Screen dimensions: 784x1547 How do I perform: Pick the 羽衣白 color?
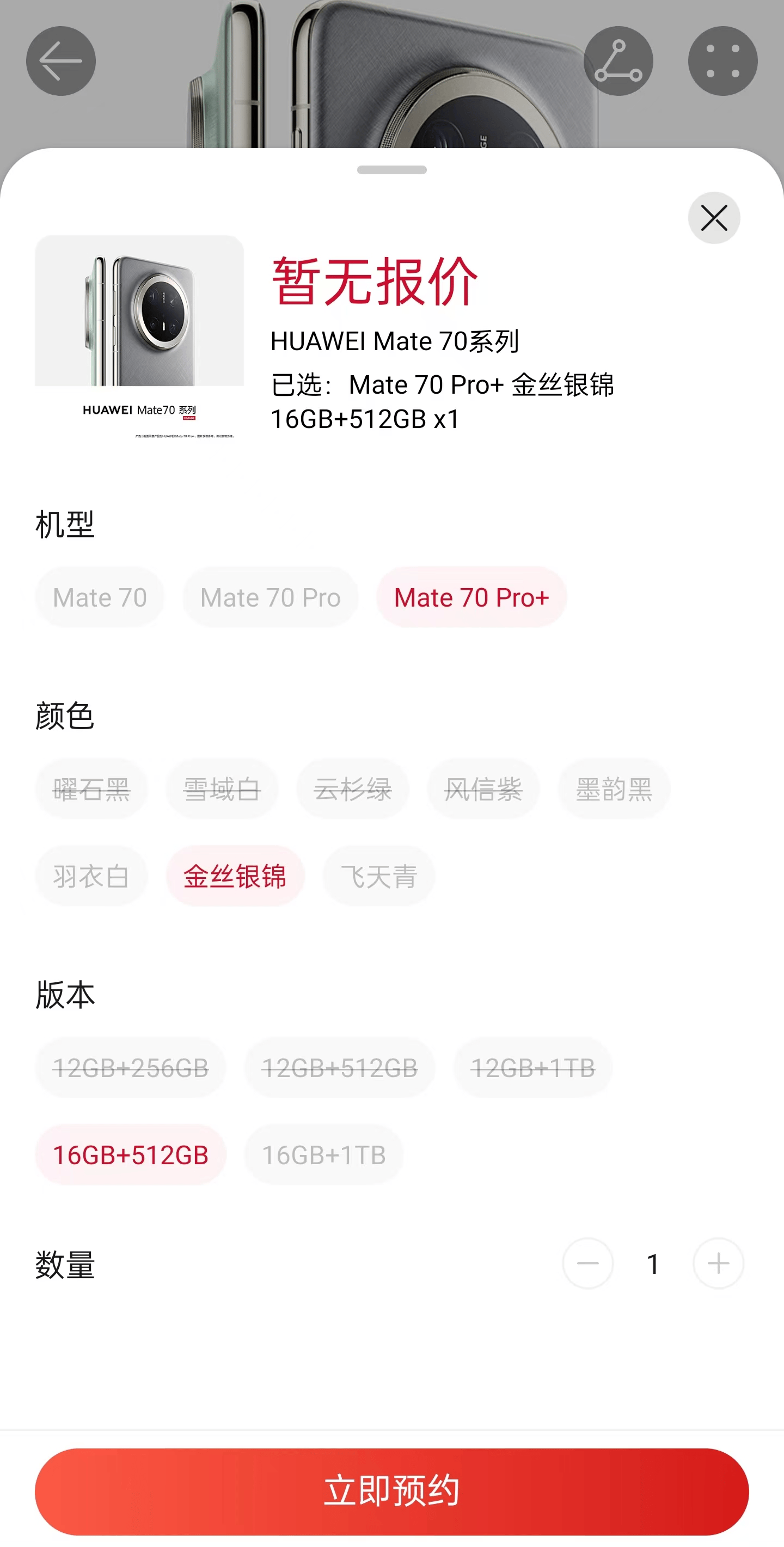91,876
